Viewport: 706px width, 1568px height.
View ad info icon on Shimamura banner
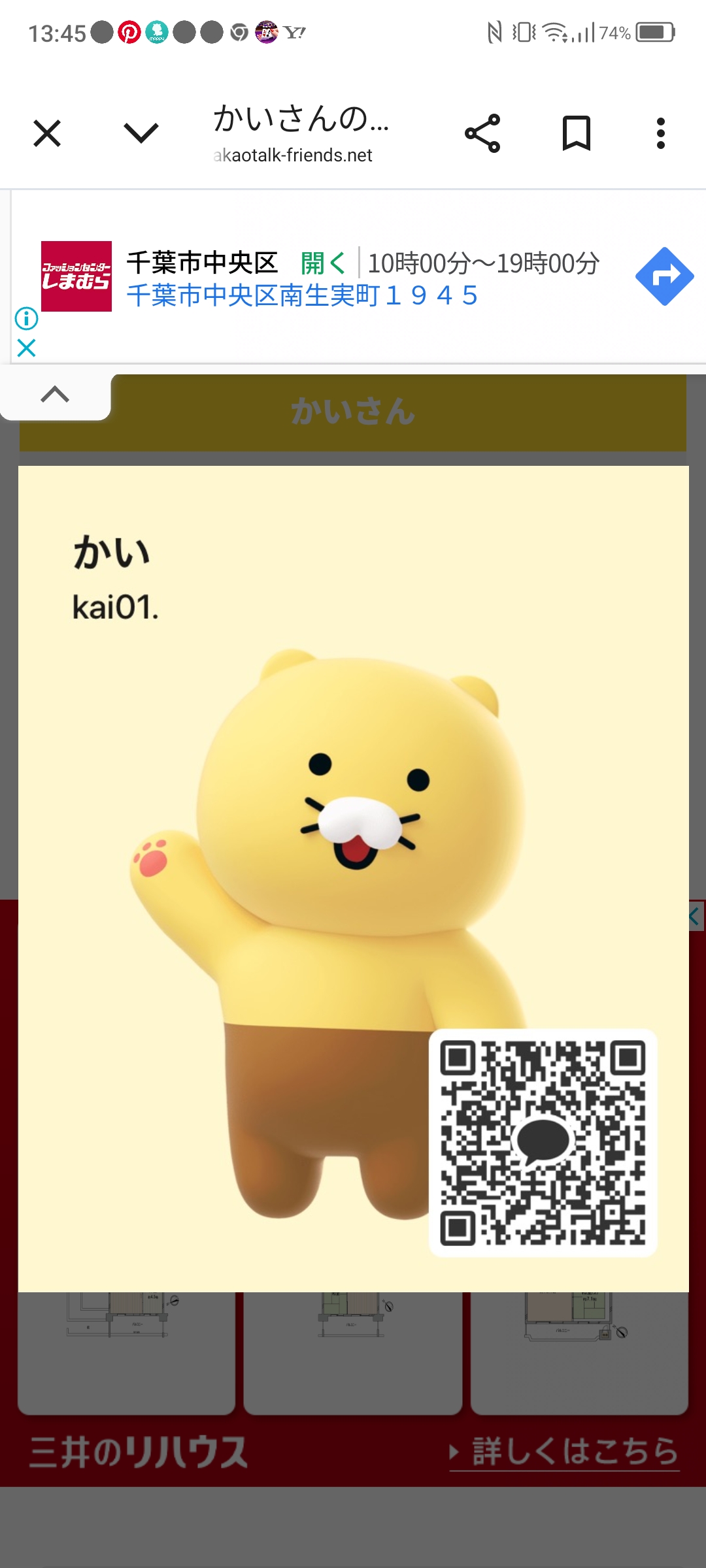coord(26,319)
